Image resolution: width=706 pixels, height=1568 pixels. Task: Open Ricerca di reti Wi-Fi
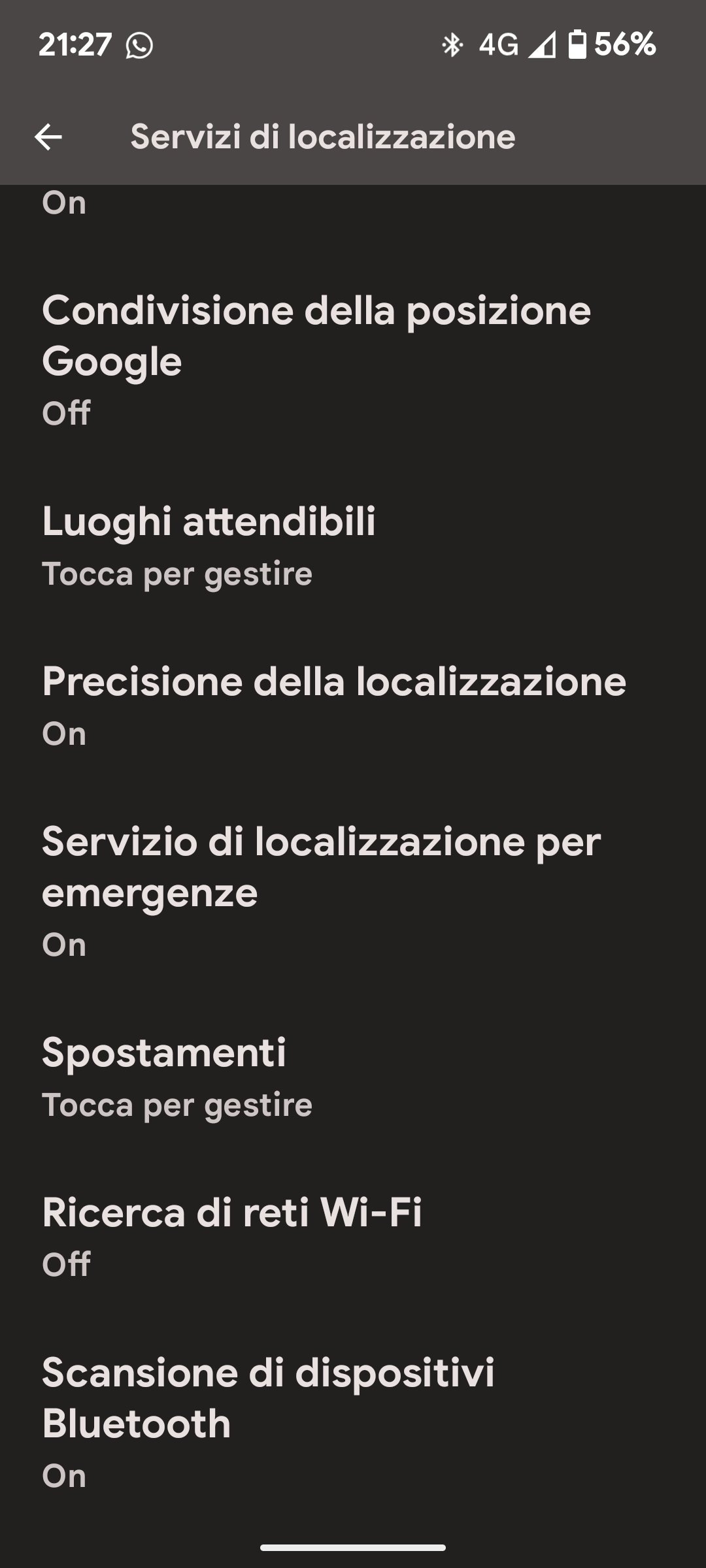232,1236
